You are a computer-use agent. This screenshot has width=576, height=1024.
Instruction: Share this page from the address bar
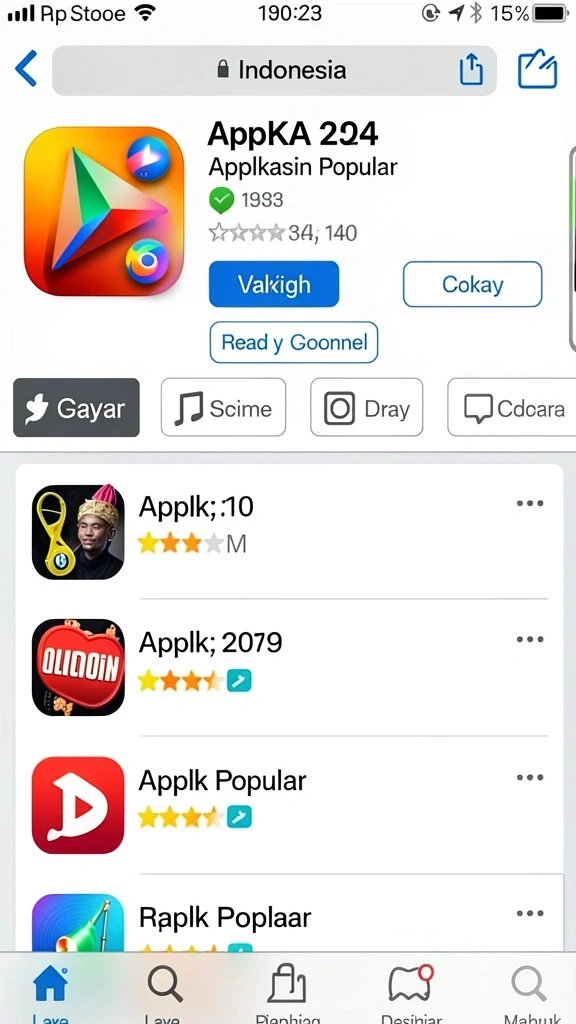(471, 69)
